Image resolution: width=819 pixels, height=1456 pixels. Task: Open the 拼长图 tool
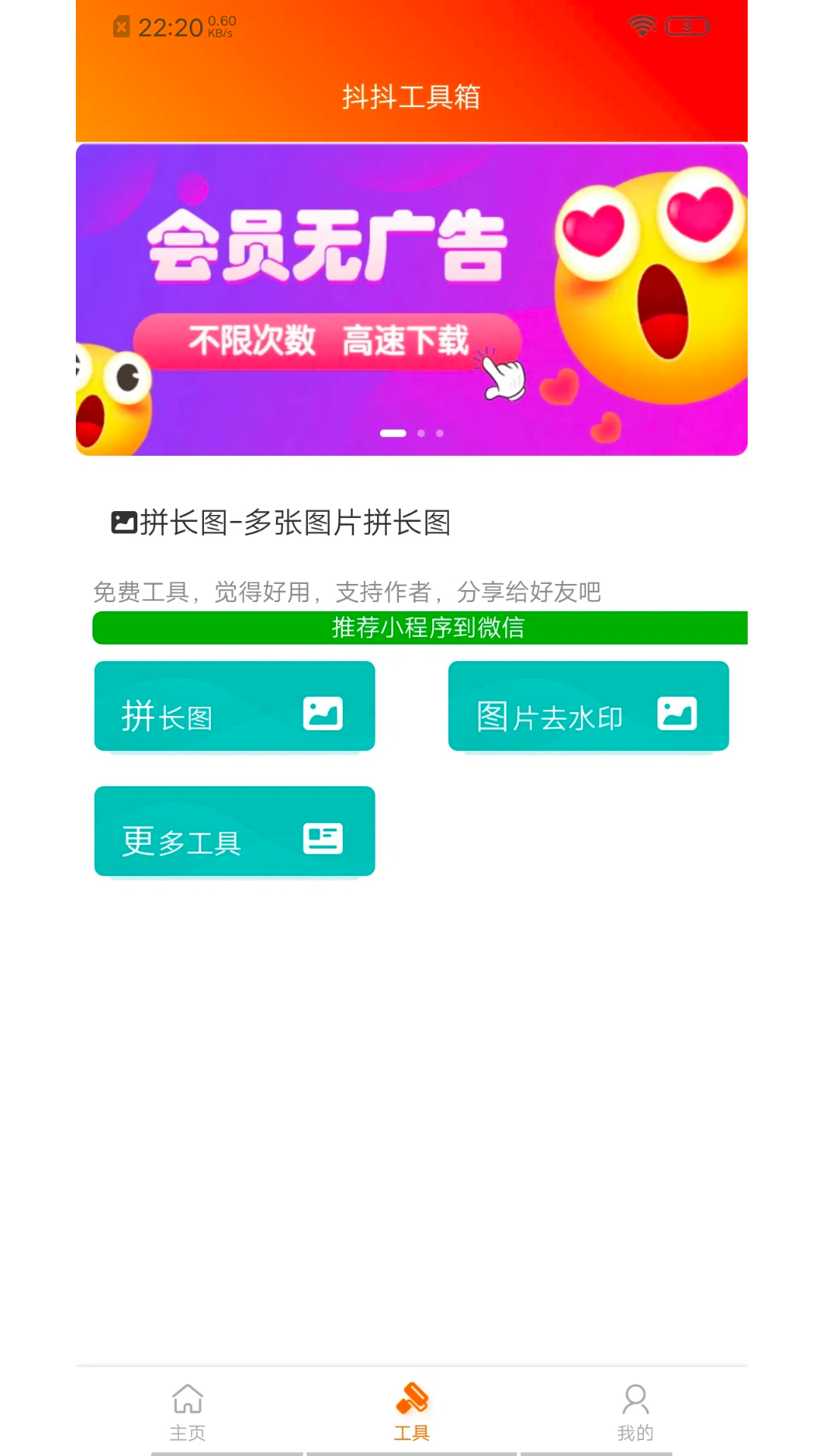(x=234, y=707)
